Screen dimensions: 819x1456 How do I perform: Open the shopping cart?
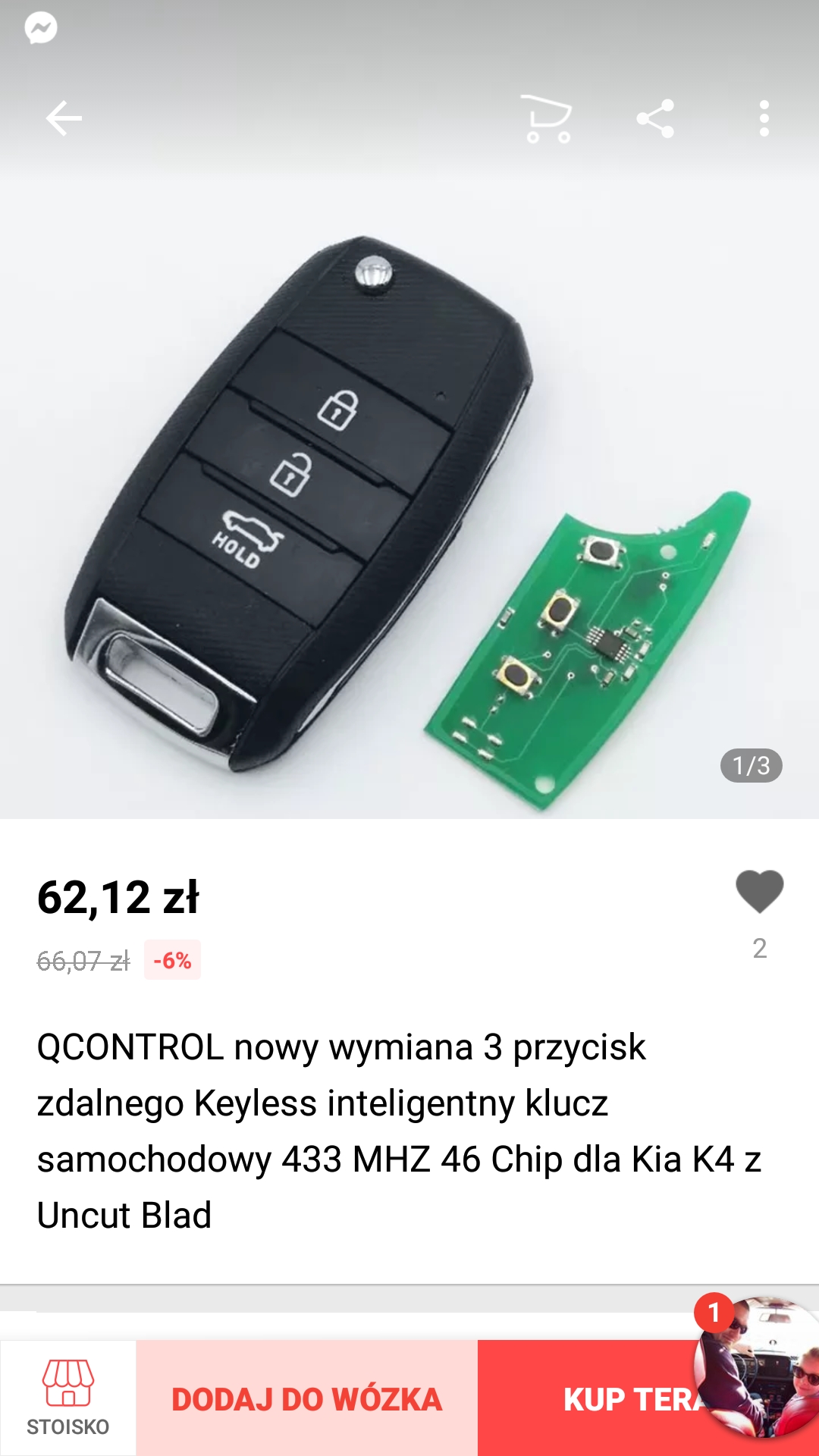tap(547, 118)
